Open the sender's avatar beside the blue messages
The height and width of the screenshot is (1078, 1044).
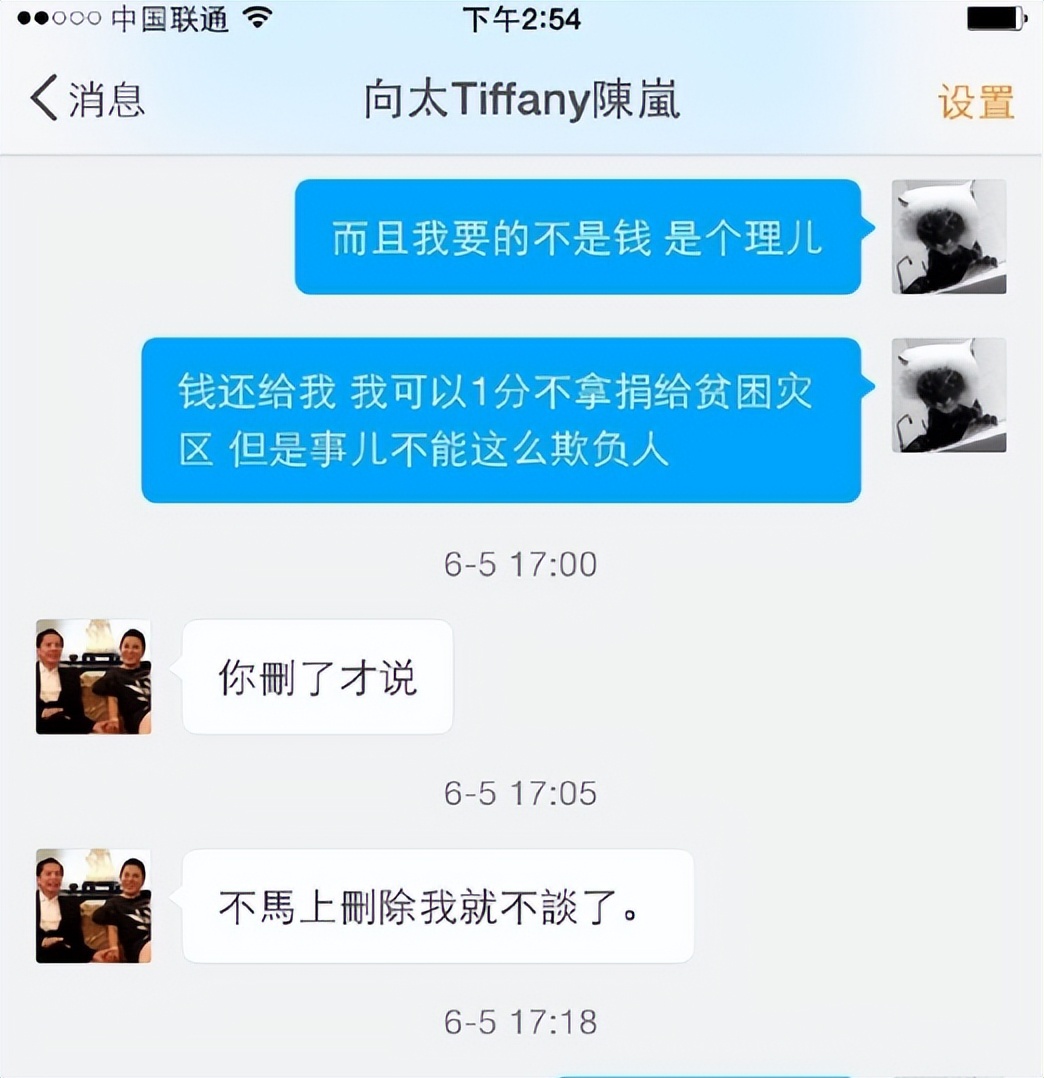pos(947,236)
